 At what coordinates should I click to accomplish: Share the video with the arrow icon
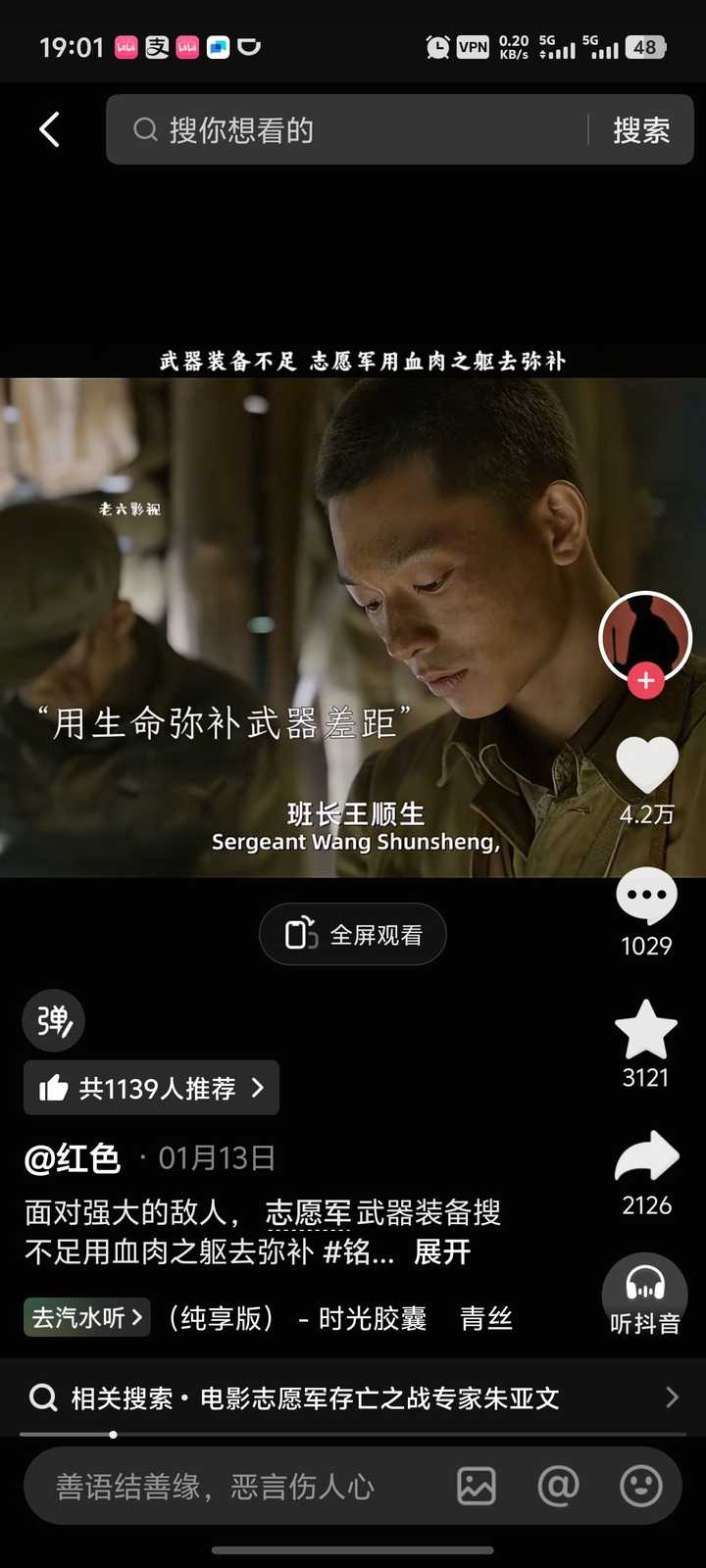[x=646, y=1157]
